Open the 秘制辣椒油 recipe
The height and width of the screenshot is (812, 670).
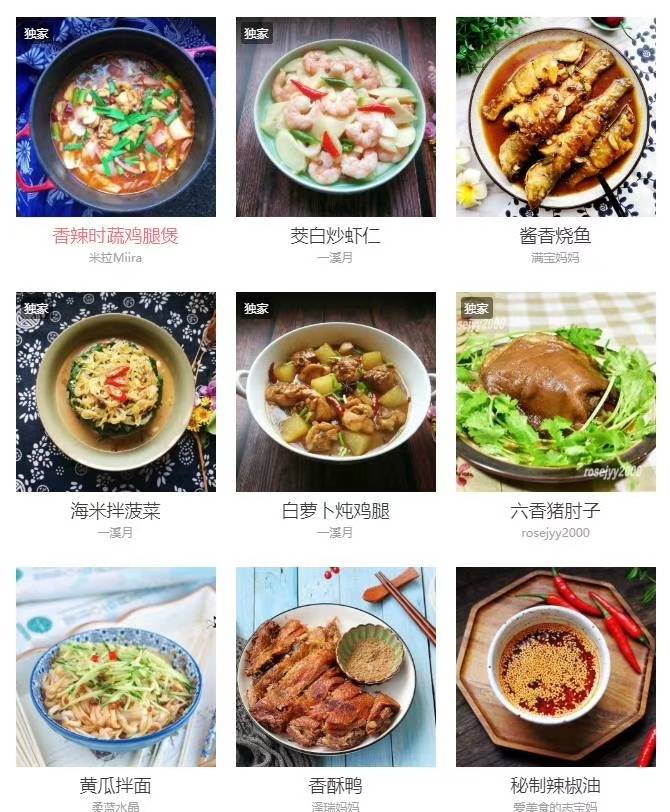[x=555, y=667]
